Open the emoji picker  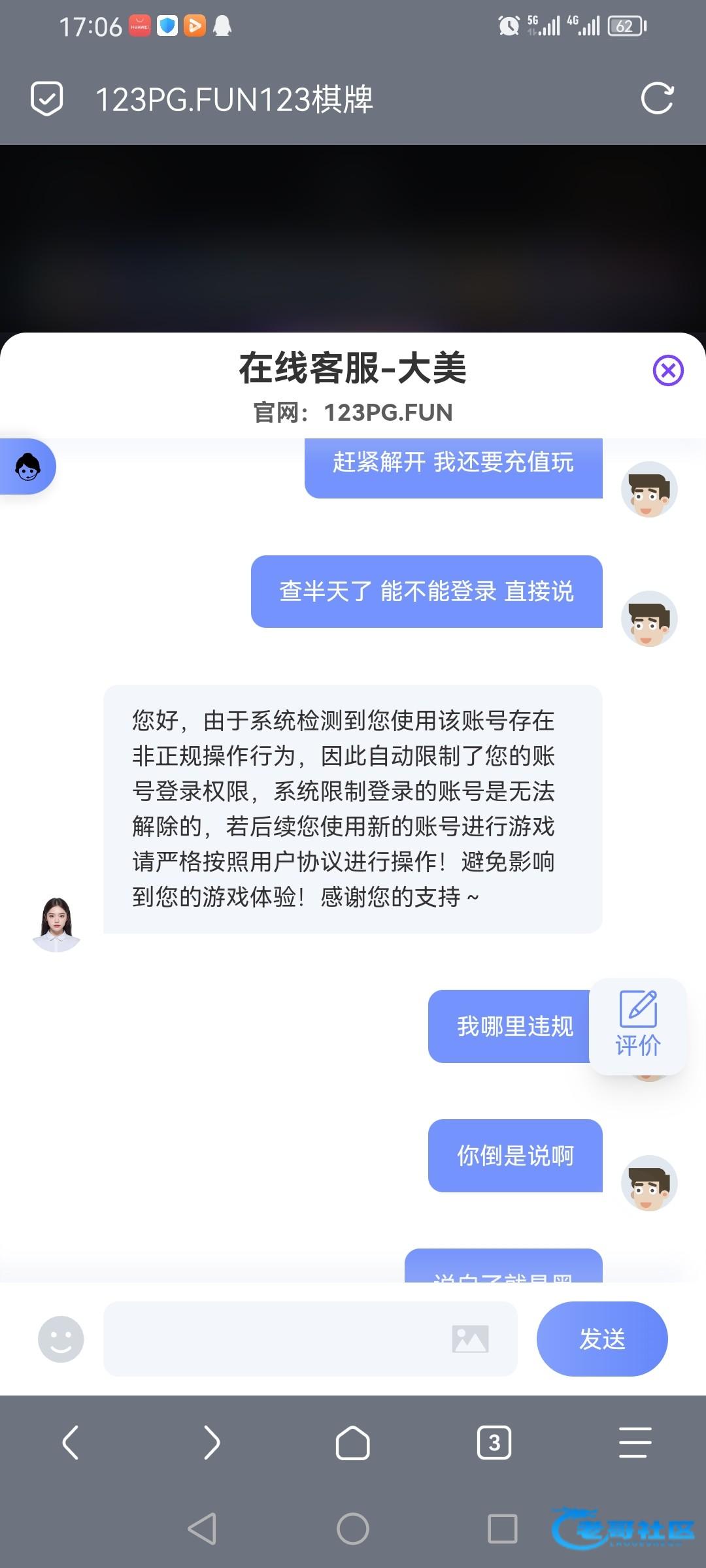[61, 1339]
